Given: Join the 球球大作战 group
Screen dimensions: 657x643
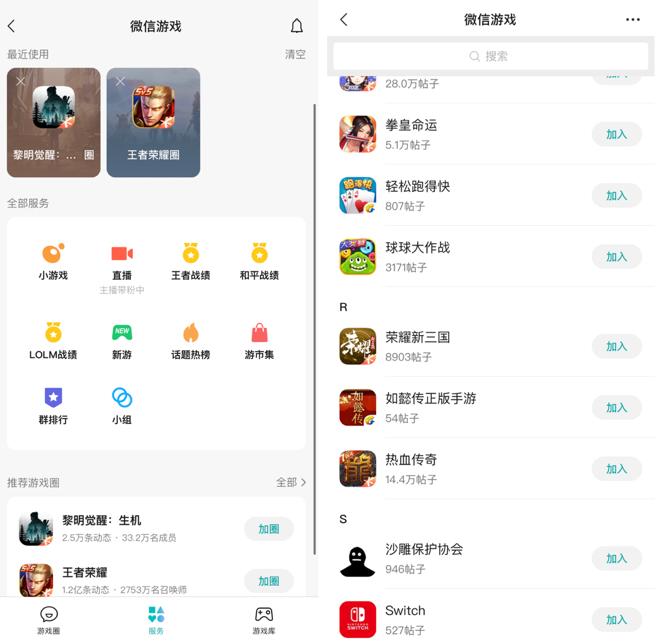Looking at the screenshot, I should pos(616,257).
